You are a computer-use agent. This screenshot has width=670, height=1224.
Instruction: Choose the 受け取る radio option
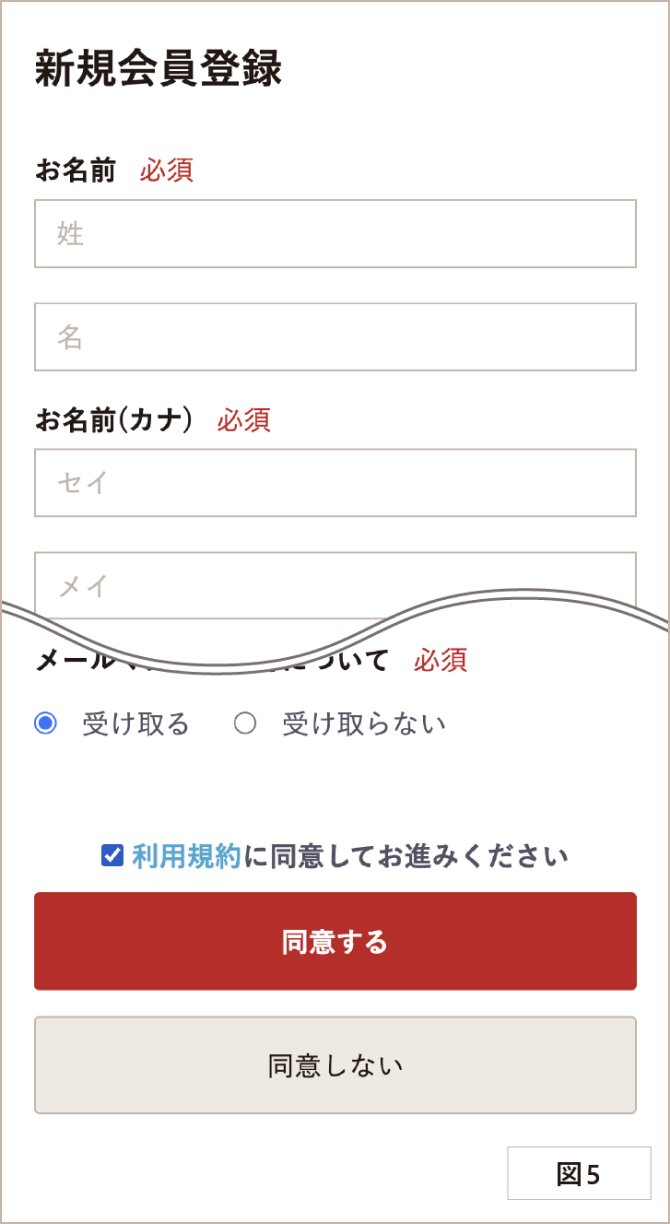coord(46,723)
